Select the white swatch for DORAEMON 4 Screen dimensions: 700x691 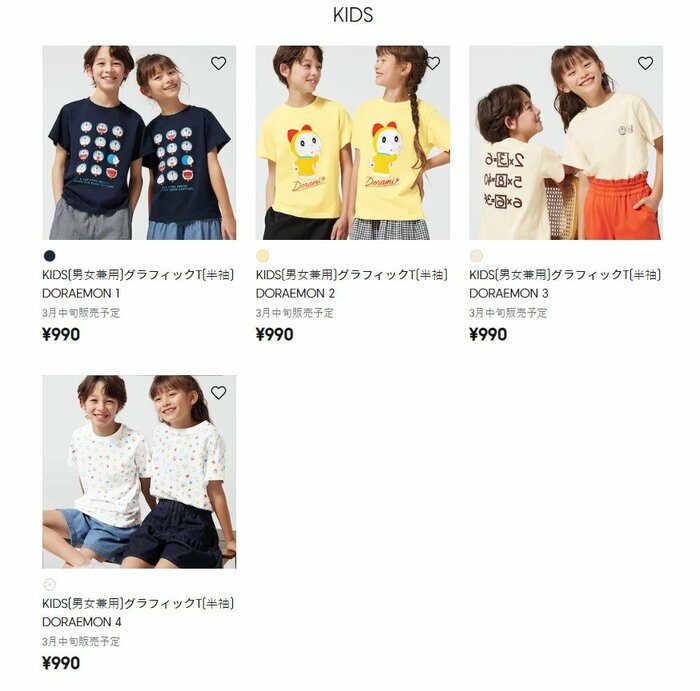point(50,585)
